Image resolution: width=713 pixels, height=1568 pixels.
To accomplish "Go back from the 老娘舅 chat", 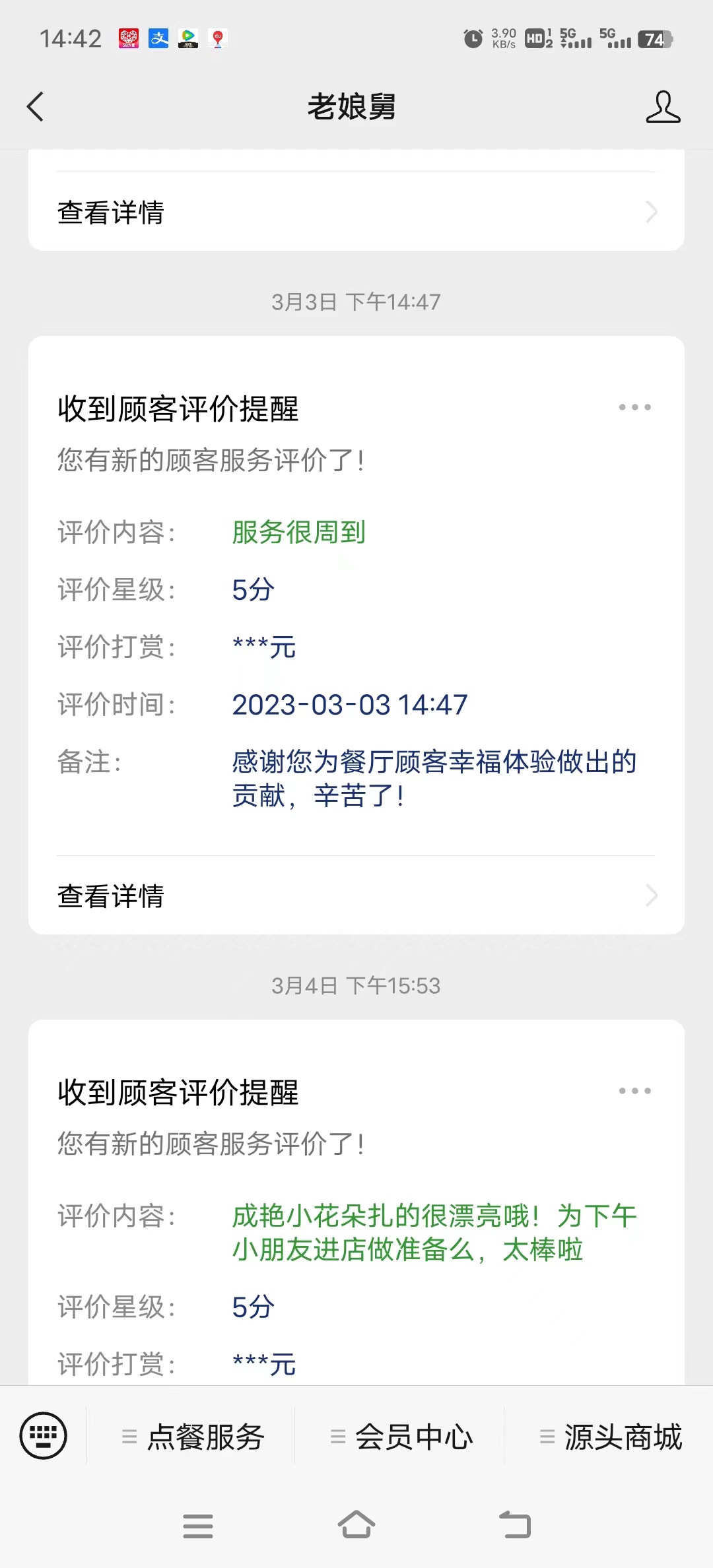I will click(36, 107).
